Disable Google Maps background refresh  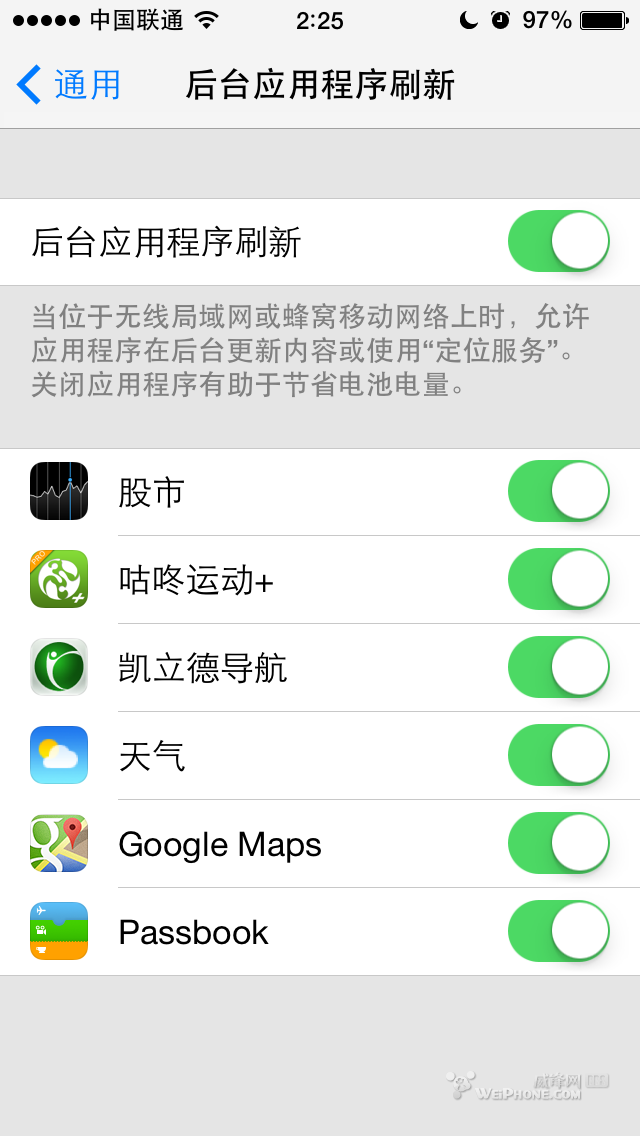(x=558, y=843)
